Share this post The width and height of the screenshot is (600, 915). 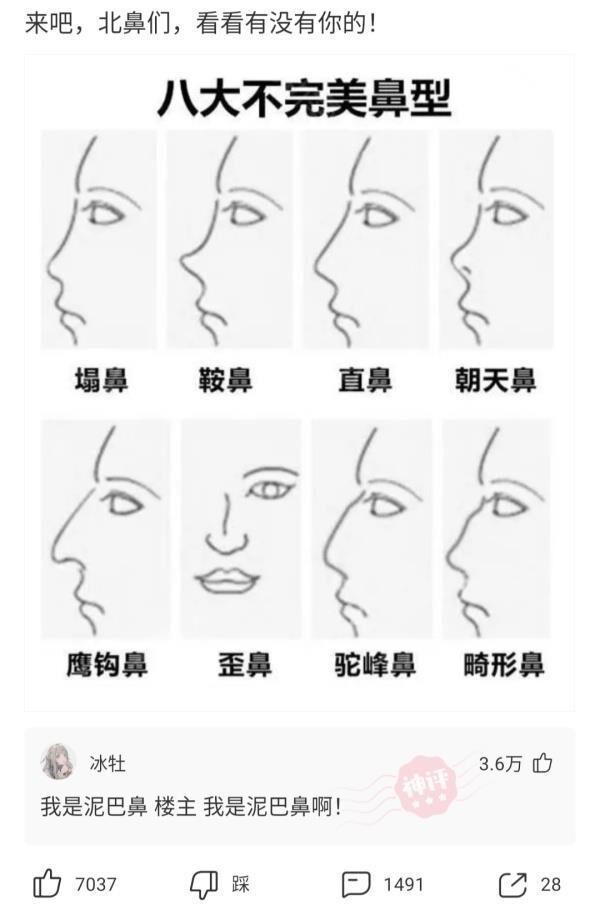[x=512, y=884]
